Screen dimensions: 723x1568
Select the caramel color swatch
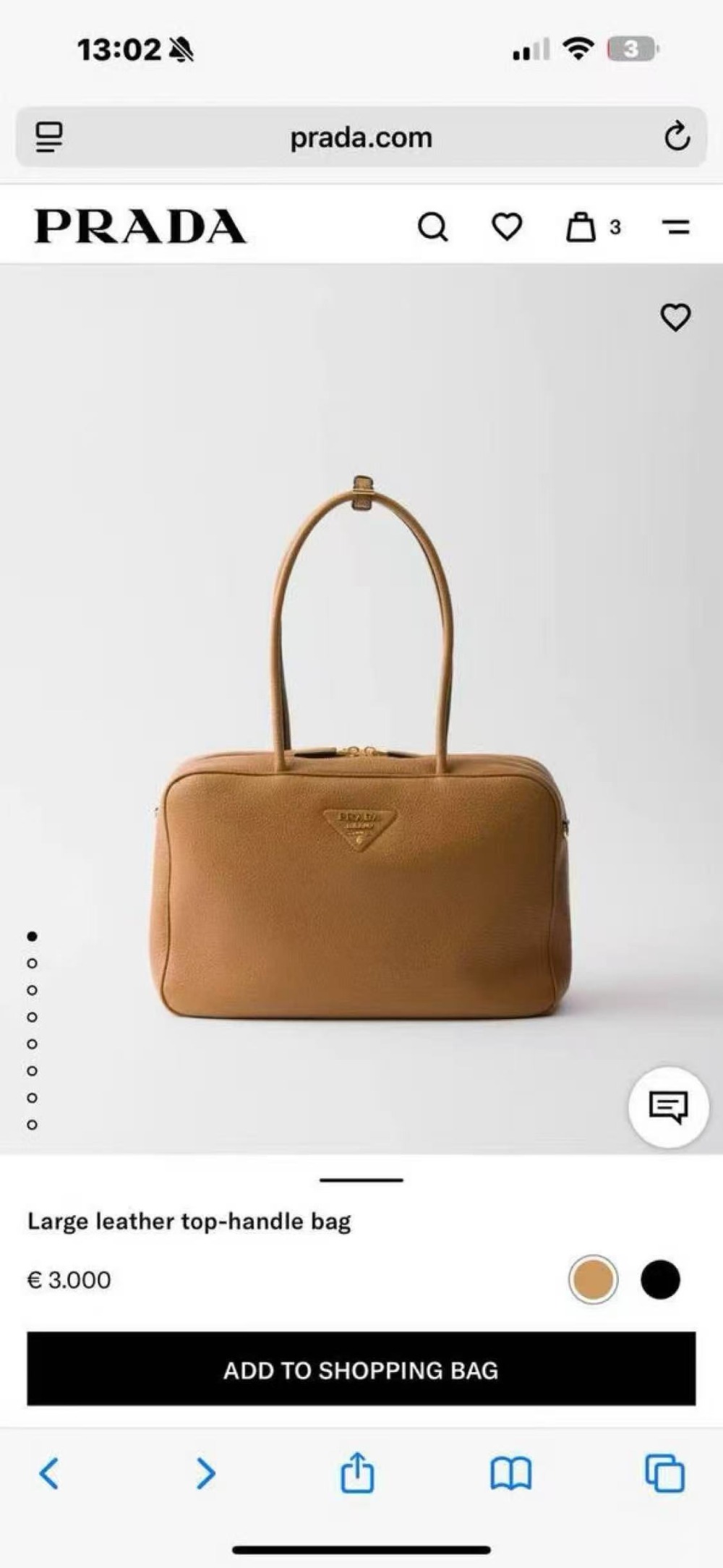(593, 1279)
